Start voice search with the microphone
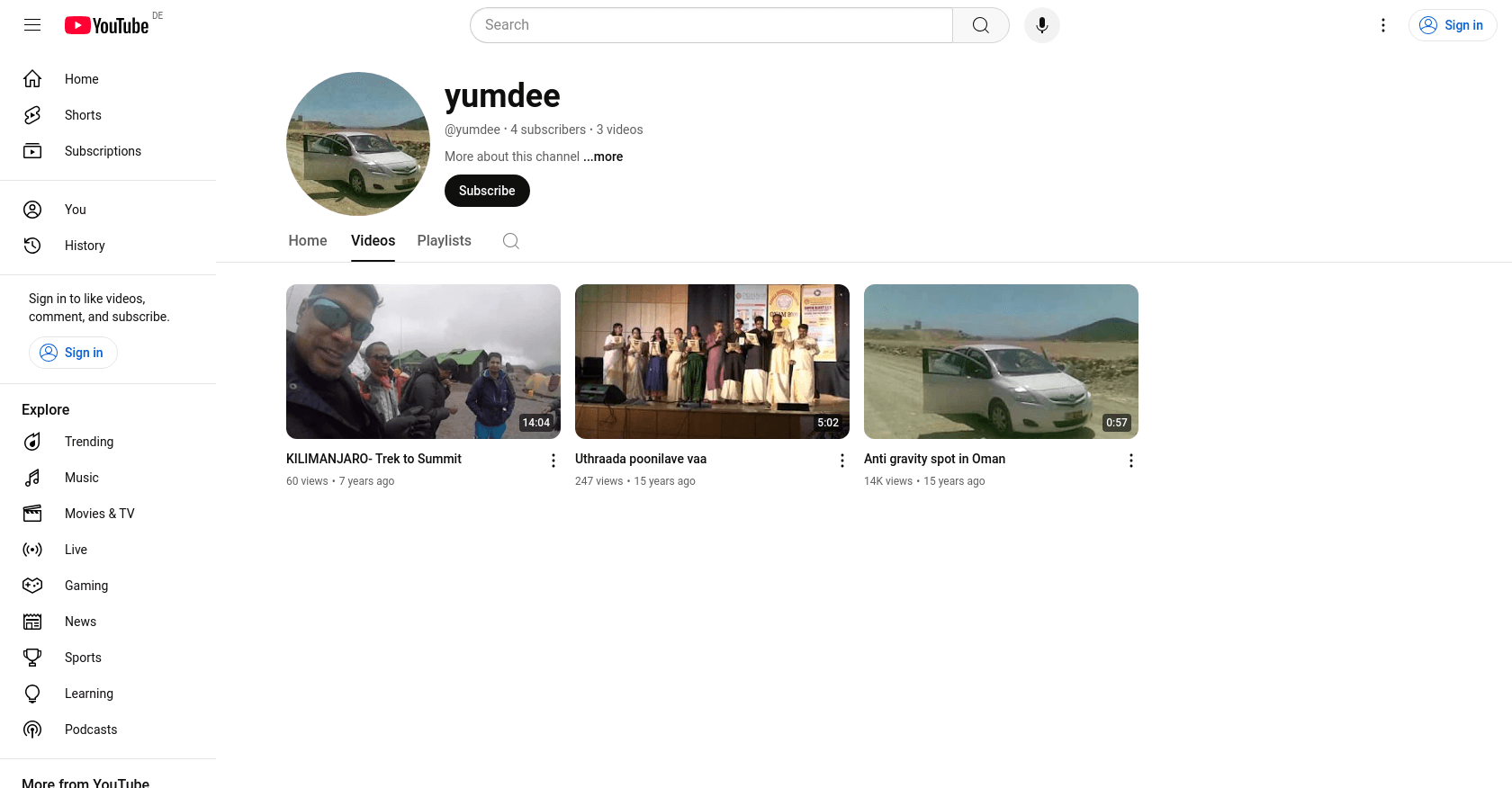The height and width of the screenshot is (788, 1512). click(1042, 25)
